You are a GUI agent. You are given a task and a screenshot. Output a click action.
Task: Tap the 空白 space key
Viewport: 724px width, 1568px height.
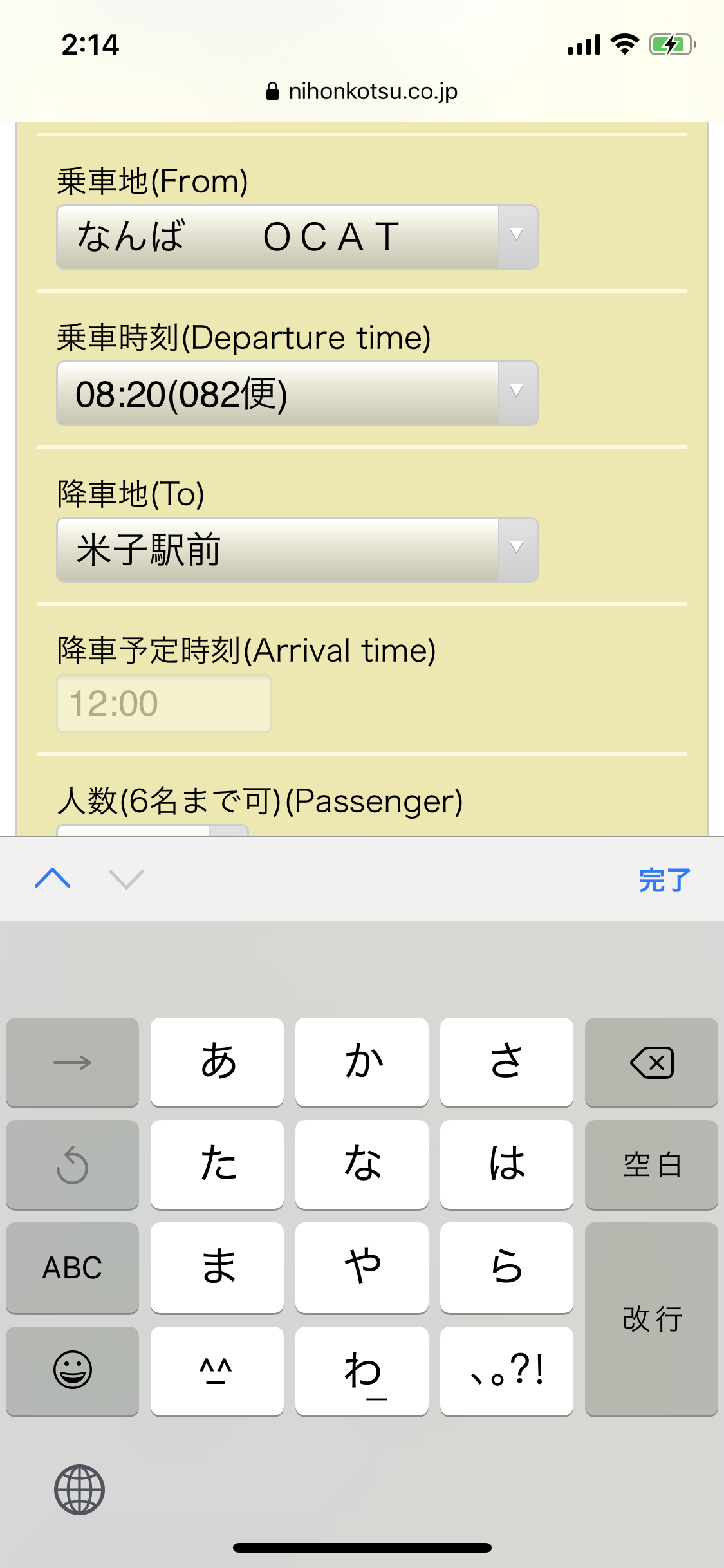point(651,1164)
